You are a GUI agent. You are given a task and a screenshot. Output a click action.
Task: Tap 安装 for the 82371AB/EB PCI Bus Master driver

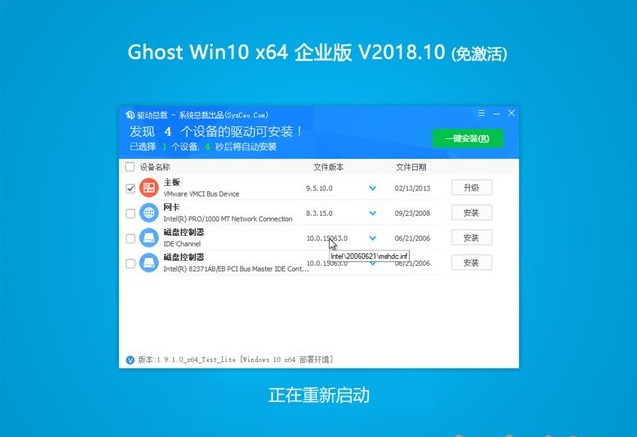471,263
